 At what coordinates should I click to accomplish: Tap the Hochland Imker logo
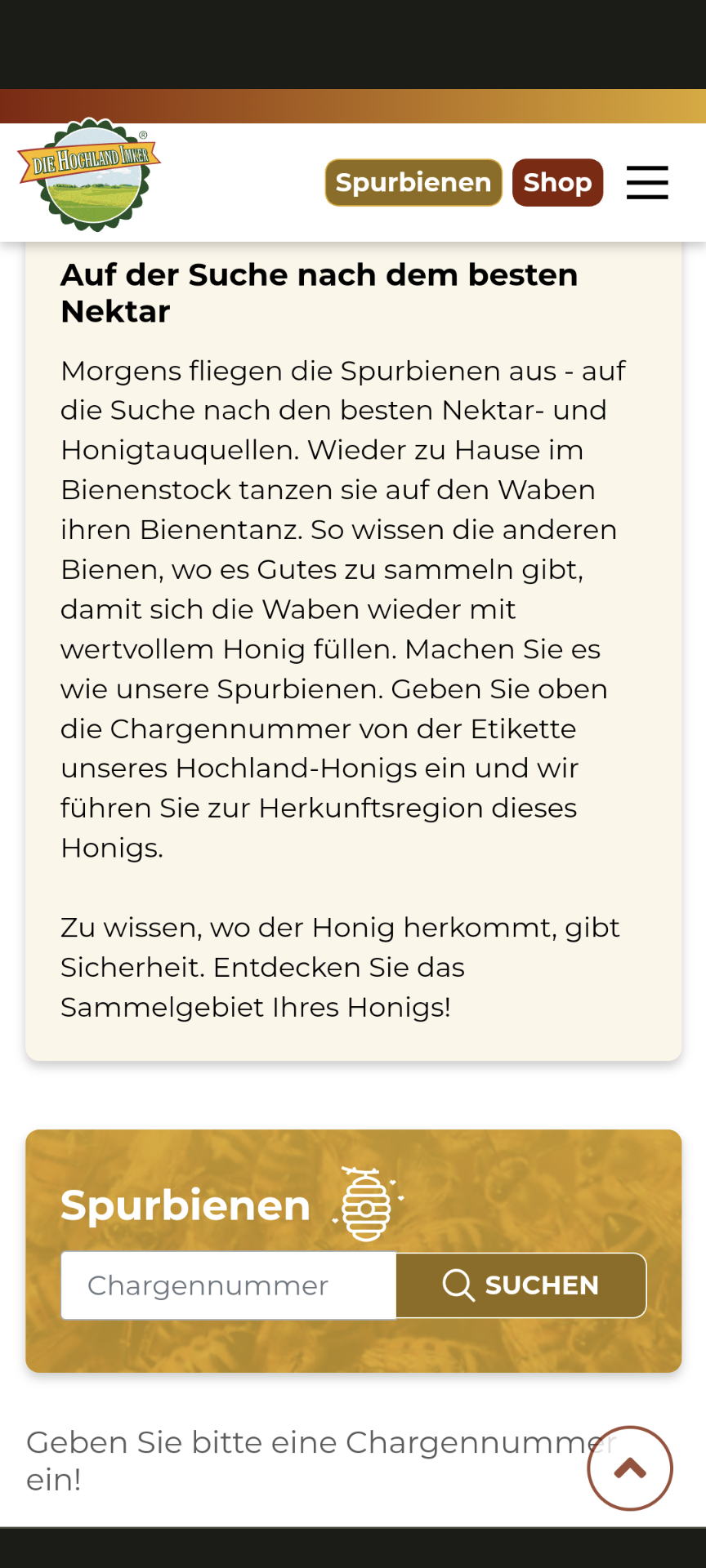click(x=90, y=175)
